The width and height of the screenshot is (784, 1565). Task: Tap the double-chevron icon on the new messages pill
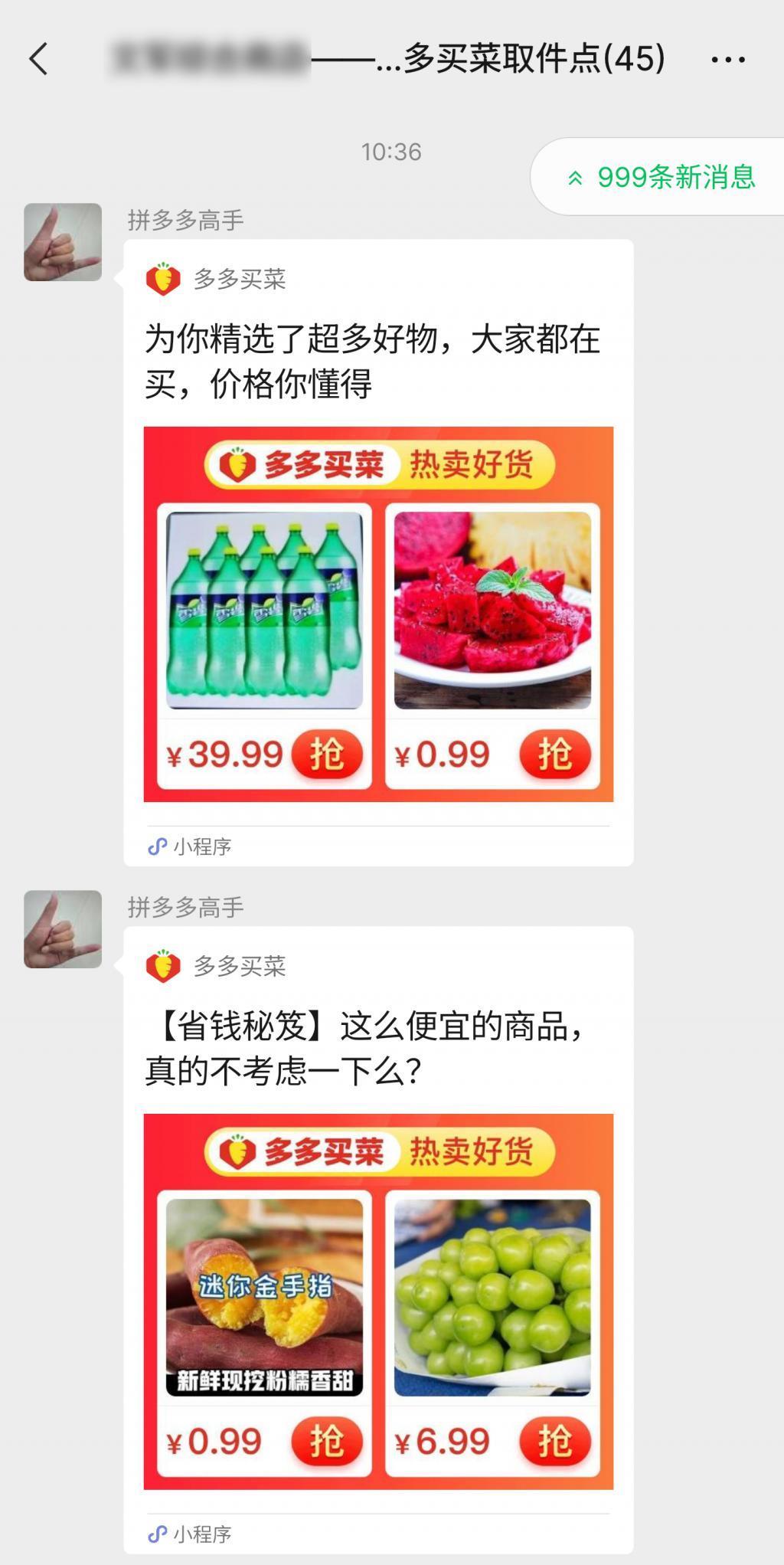click(577, 178)
